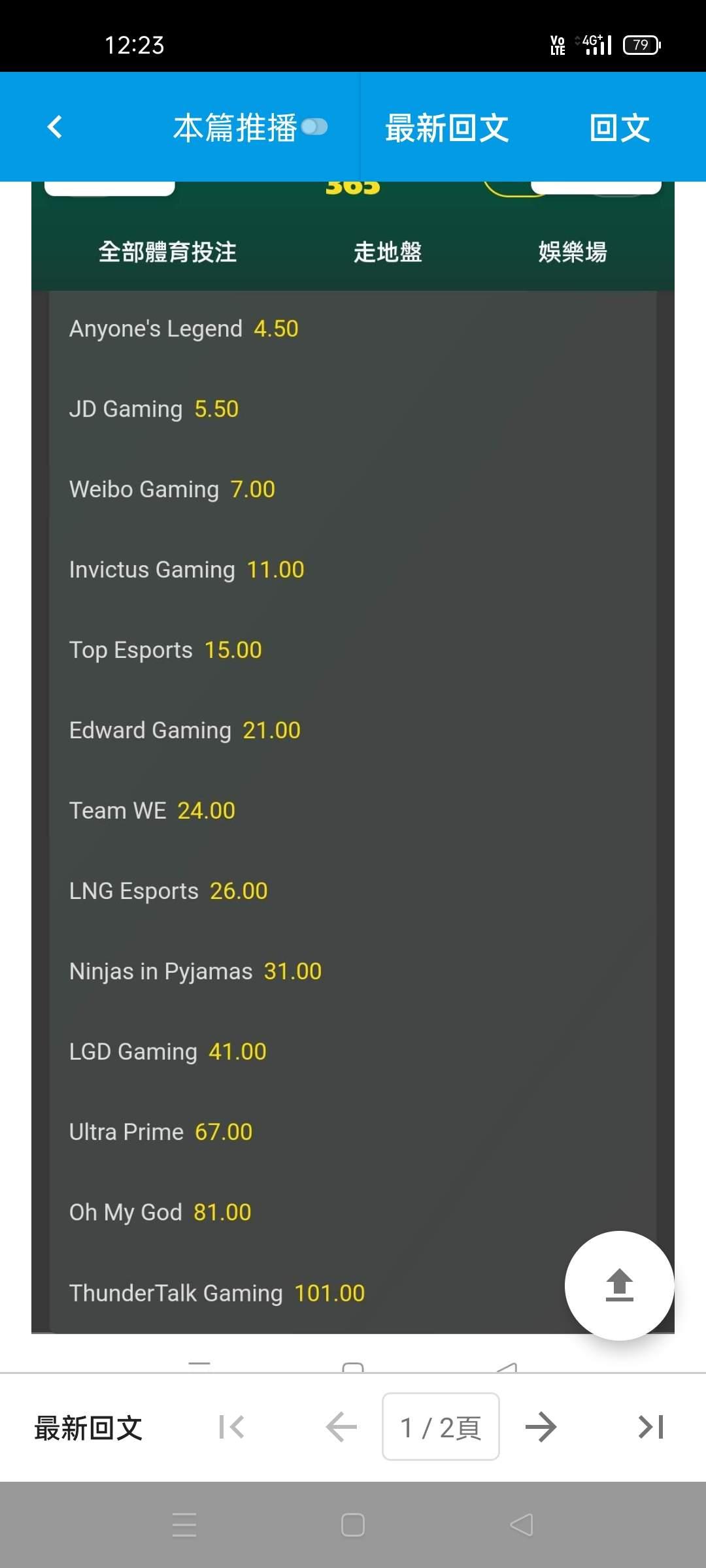Tap the system home button
This screenshot has height=1568, width=706.
[x=353, y=1525]
